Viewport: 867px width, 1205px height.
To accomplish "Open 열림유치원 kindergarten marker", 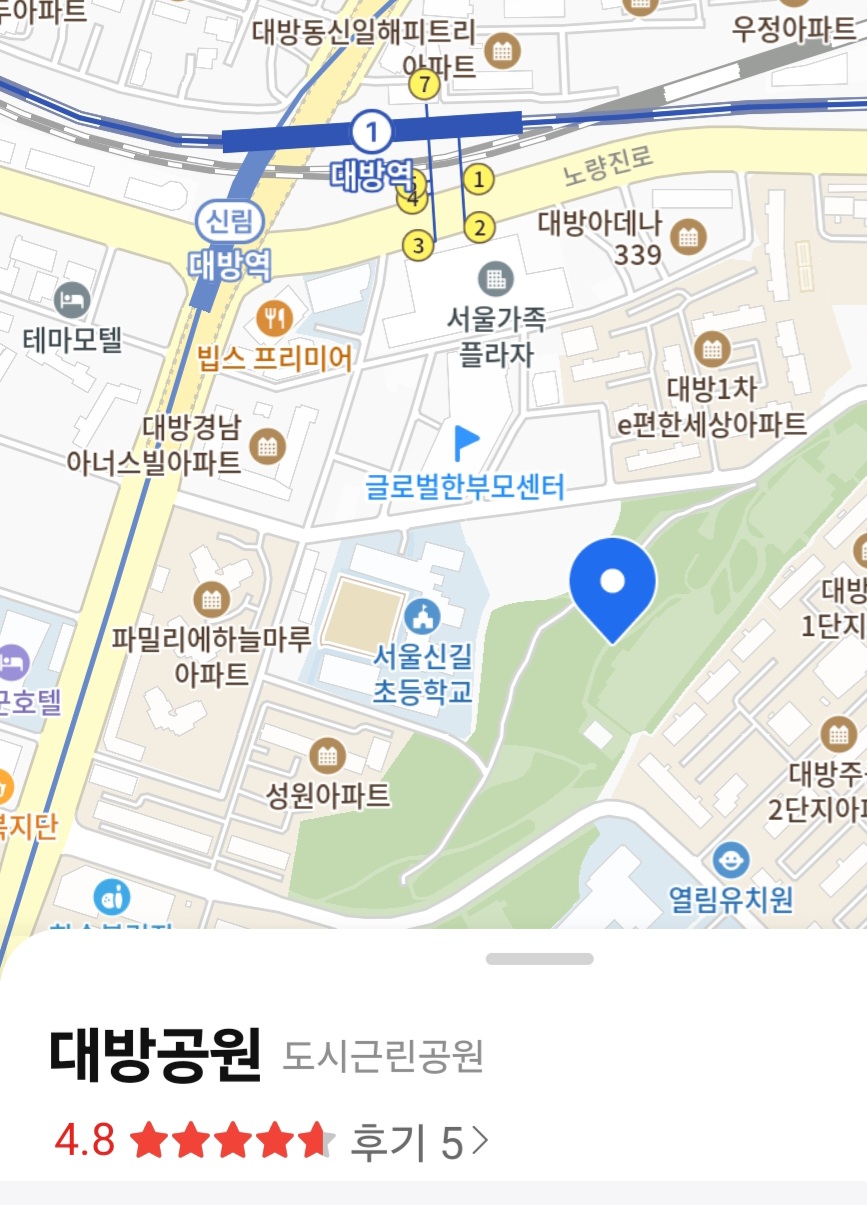I will (x=731, y=859).
